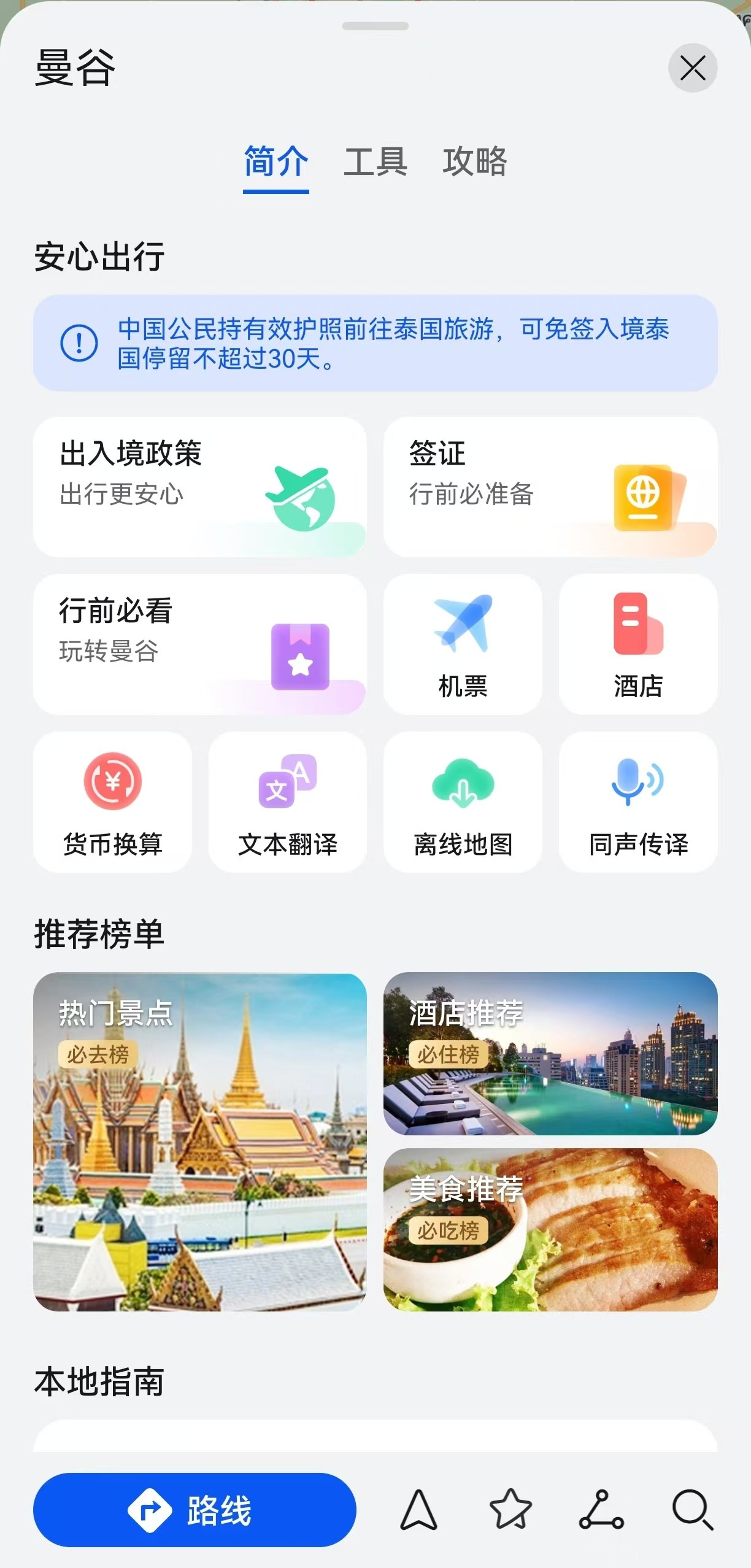Open 机票 flight booking

[x=463, y=644]
